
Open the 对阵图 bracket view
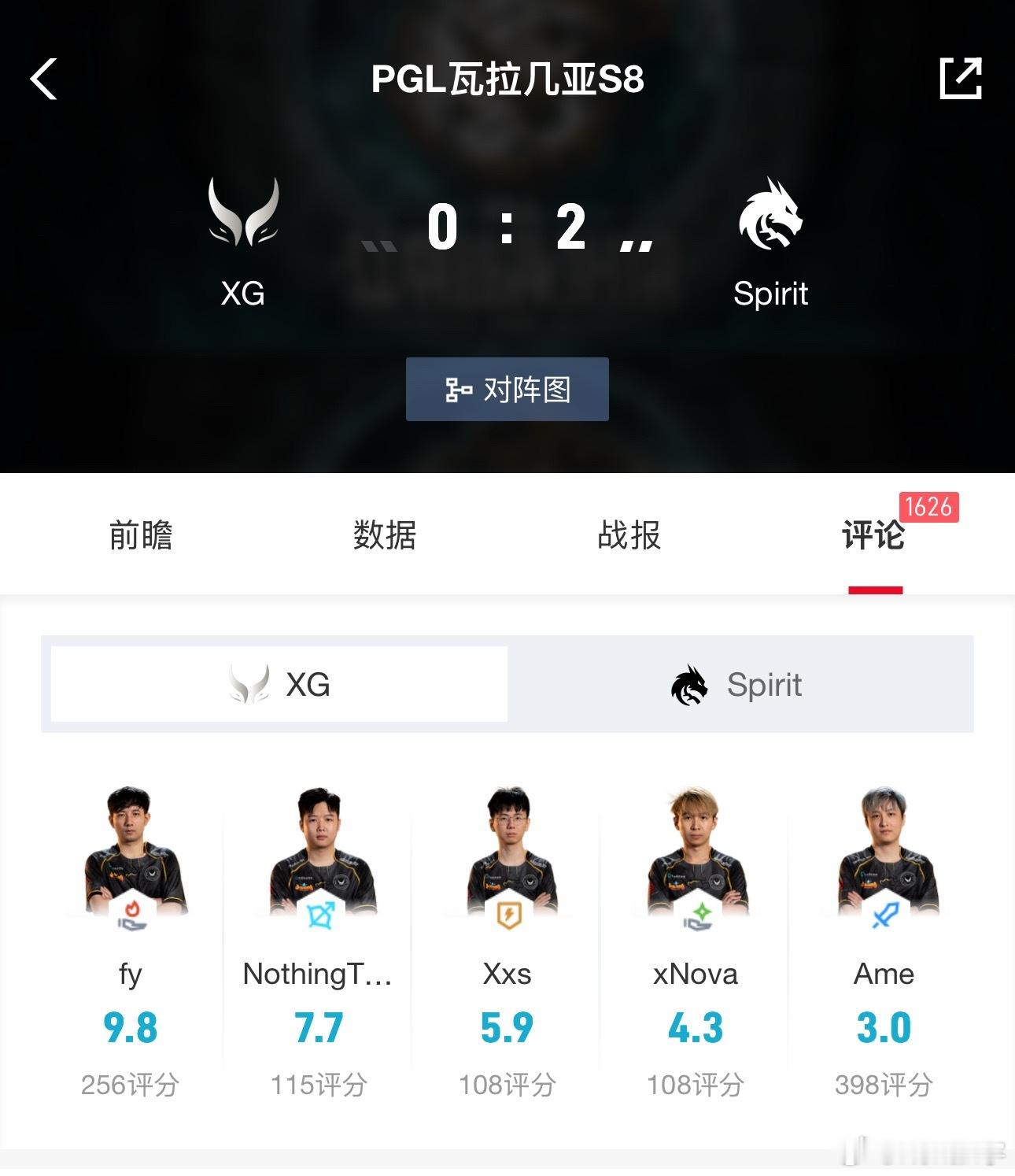(x=507, y=389)
